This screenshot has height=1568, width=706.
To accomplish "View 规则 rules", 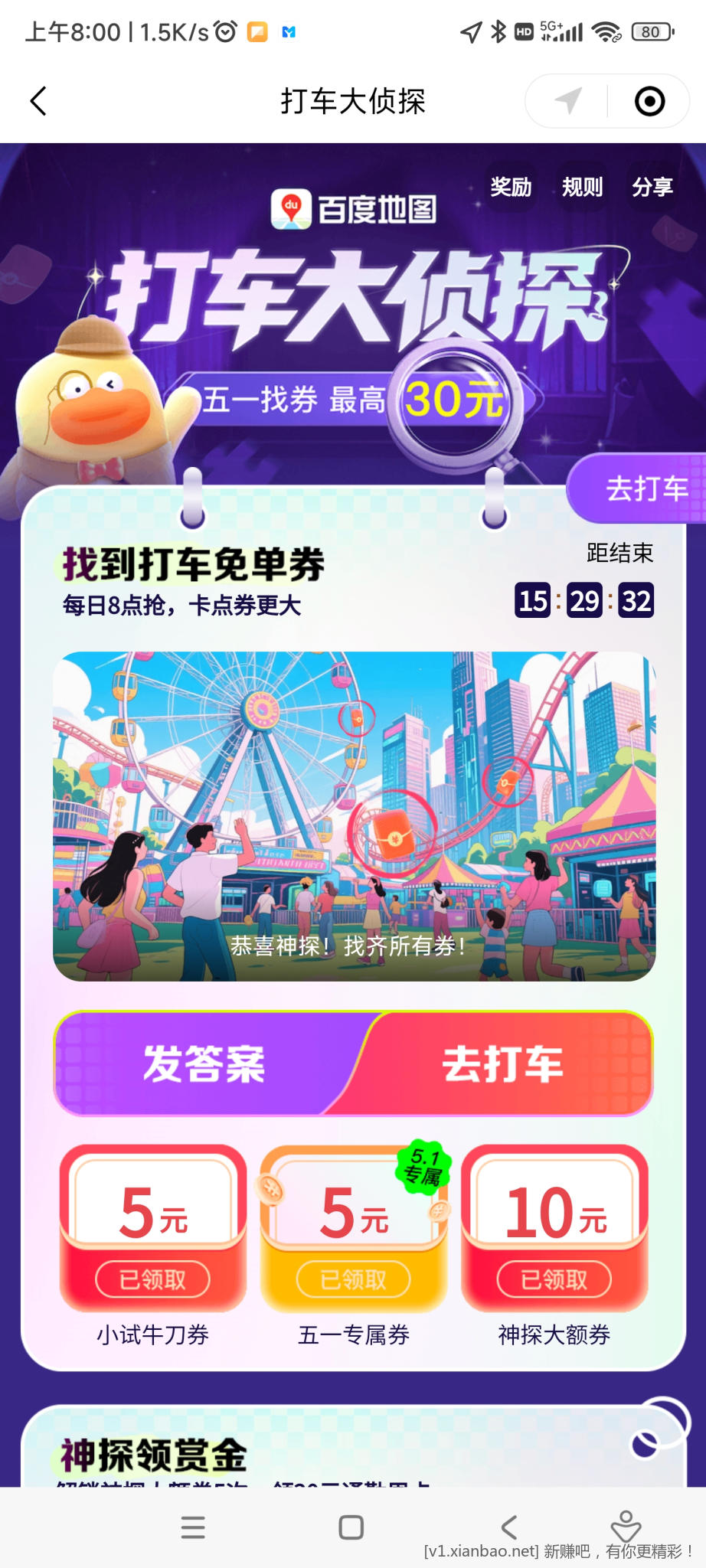I will click(x=582, y=187).
